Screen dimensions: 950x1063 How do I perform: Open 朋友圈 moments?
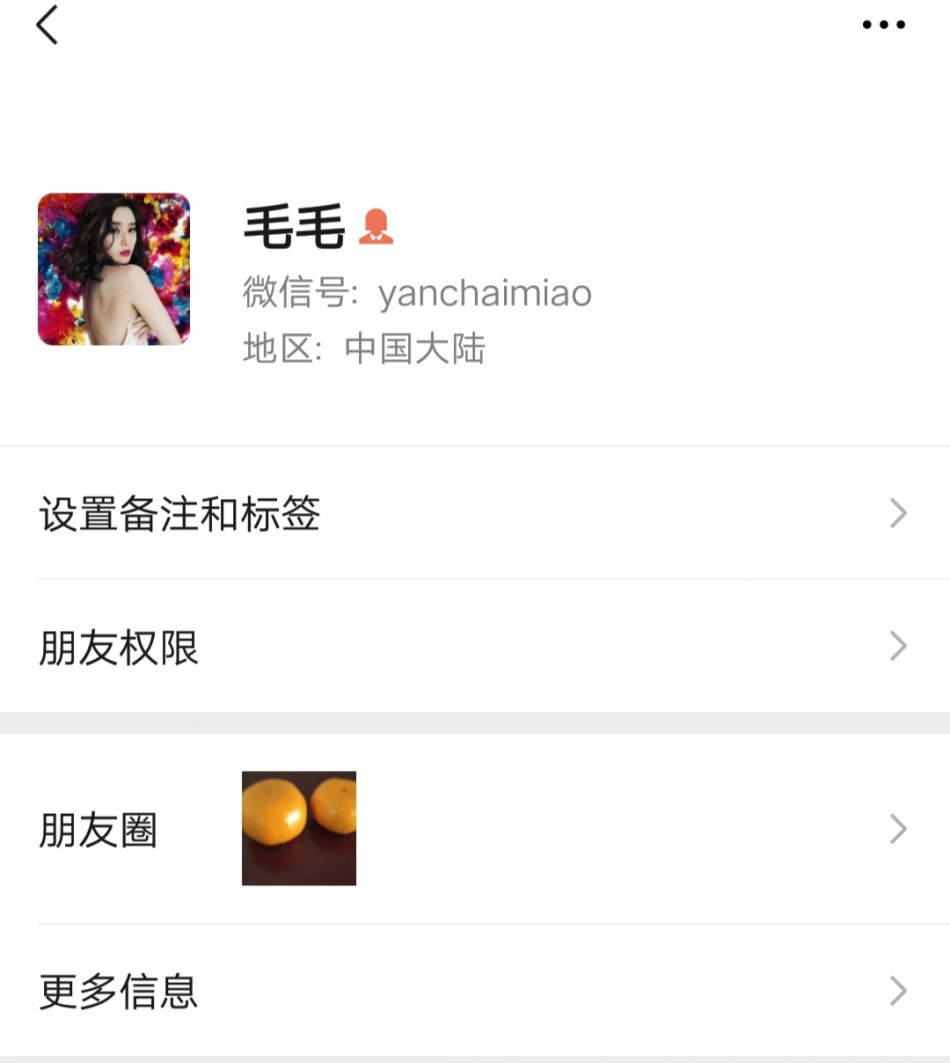coord(474,829)
